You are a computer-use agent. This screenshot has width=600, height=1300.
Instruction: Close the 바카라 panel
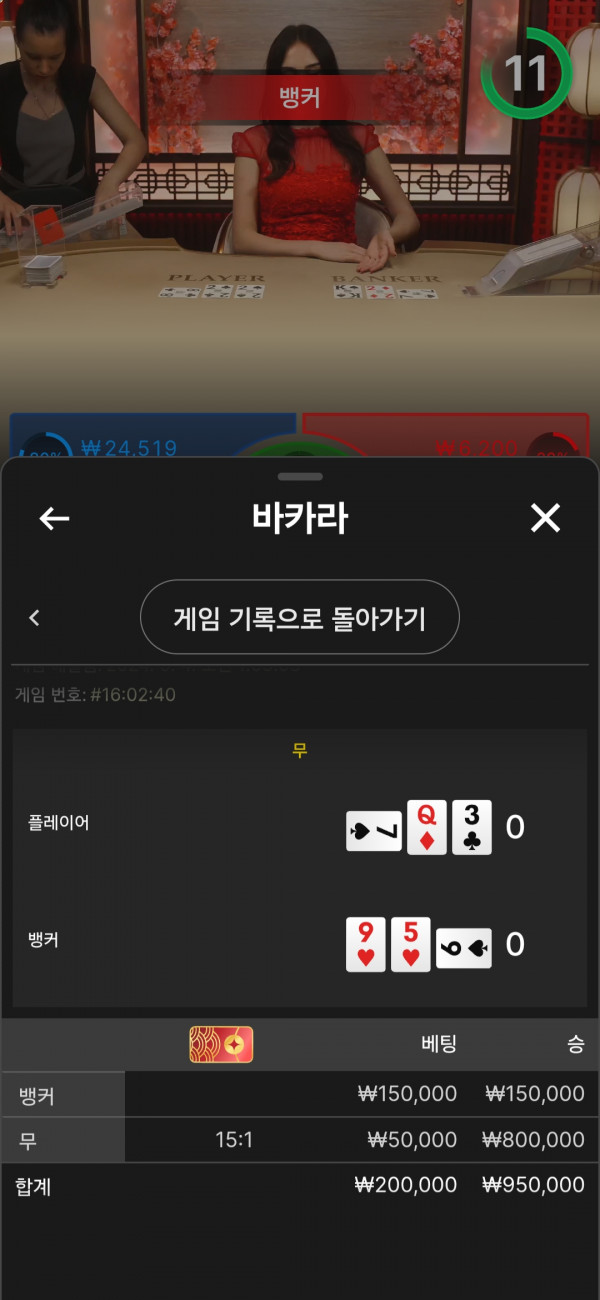click(x=545, y=518)
